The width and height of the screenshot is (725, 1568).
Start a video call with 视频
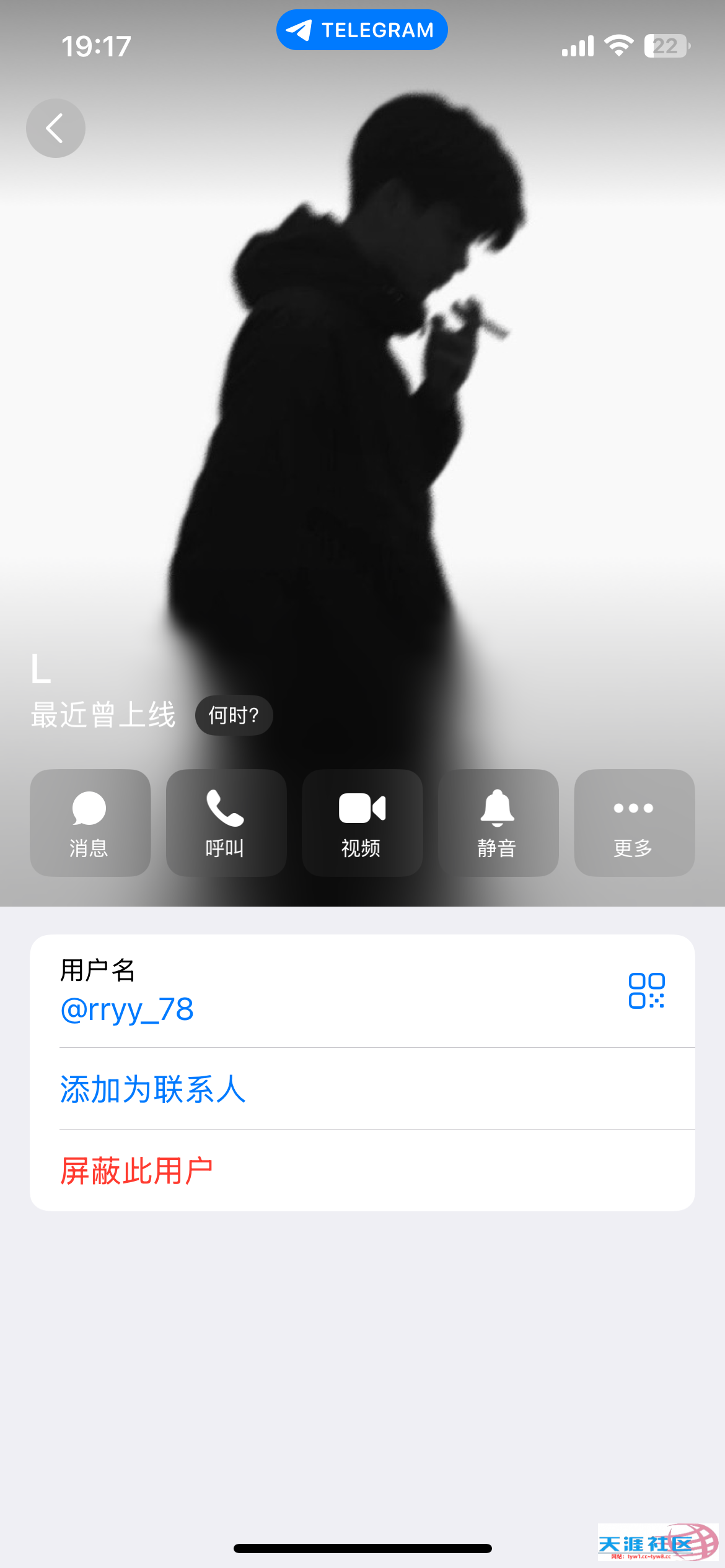click(x=362, y=822)
